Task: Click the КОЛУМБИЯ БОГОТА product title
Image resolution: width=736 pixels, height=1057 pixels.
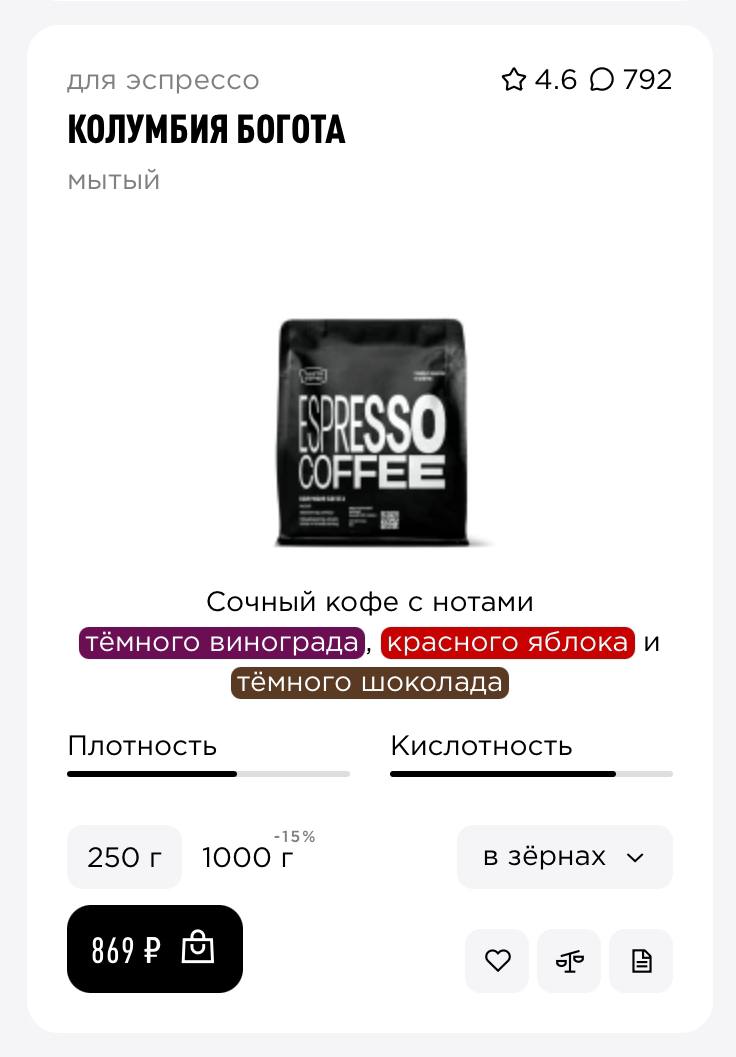Action: (x=206, y=129)
